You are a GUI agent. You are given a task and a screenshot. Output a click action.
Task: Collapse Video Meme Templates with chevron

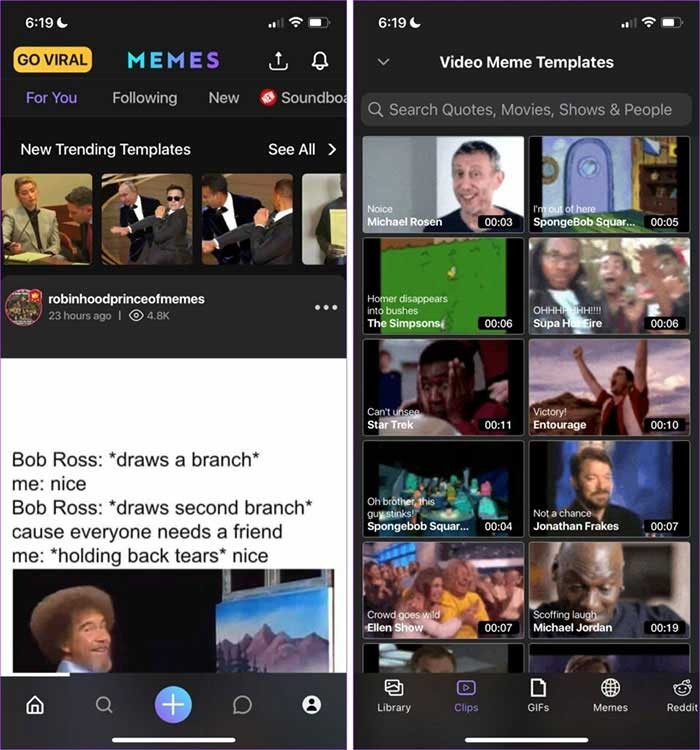pyautogui.click(x=383, y=62)
